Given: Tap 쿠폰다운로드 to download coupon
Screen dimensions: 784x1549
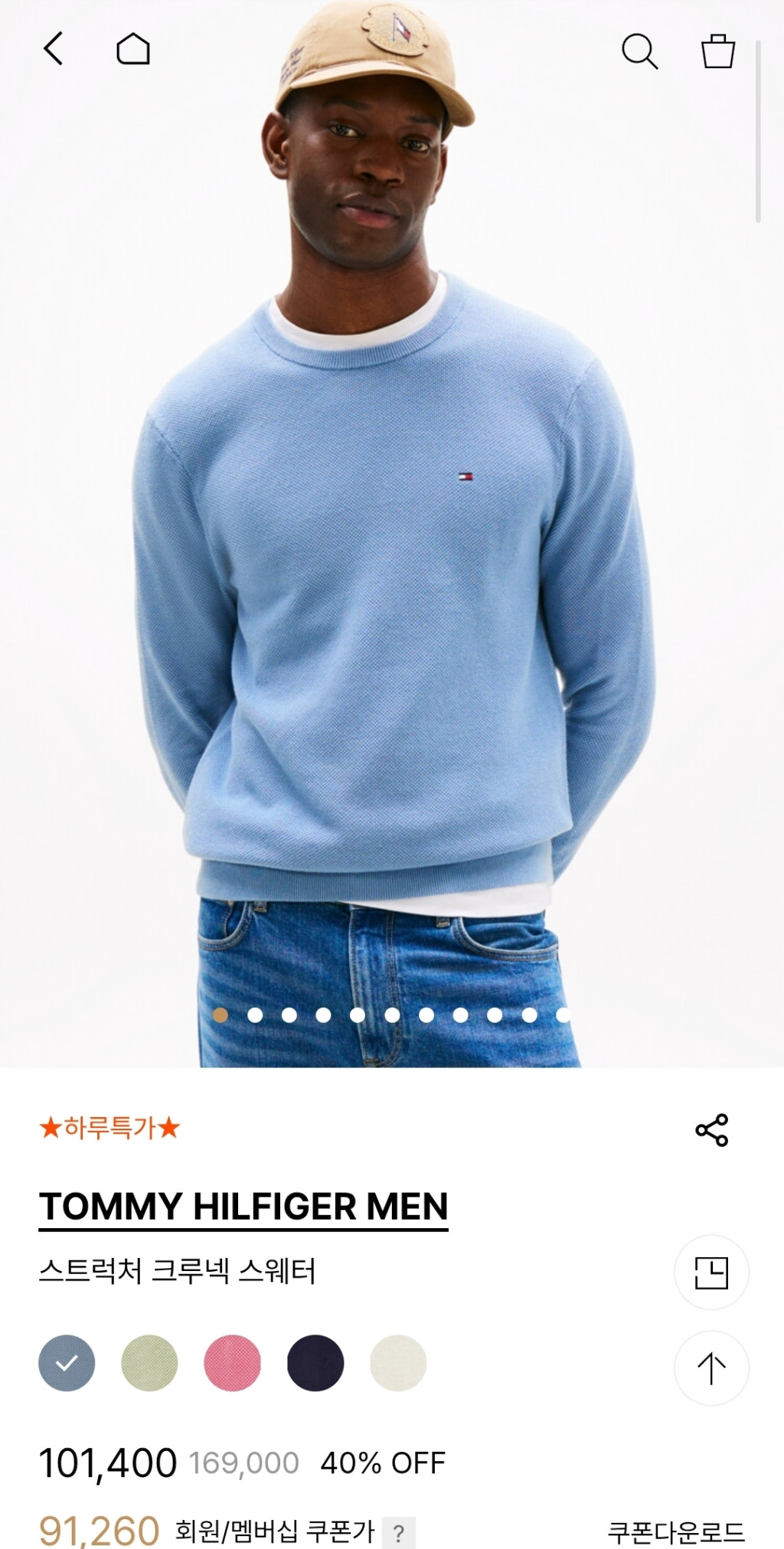Looking at the screenshot, I should (676, 1532).
